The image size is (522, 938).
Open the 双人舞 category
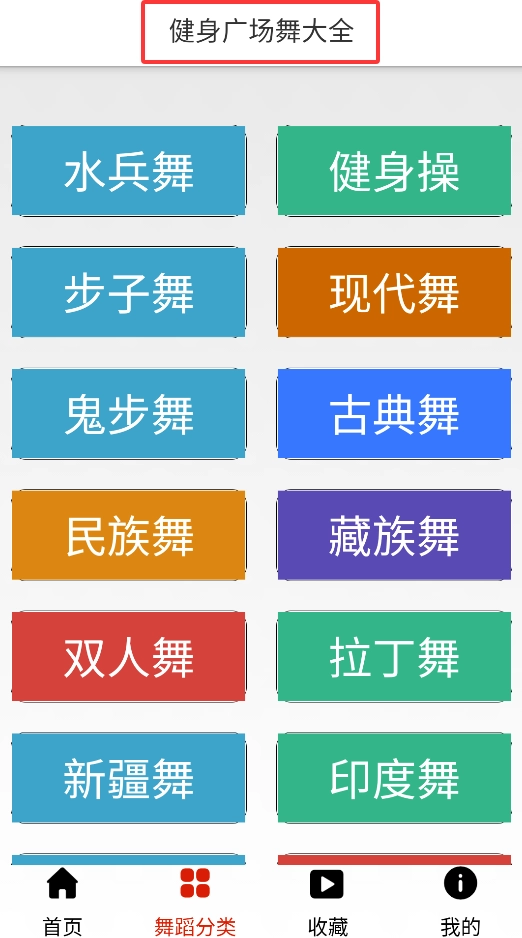point(129,657)
